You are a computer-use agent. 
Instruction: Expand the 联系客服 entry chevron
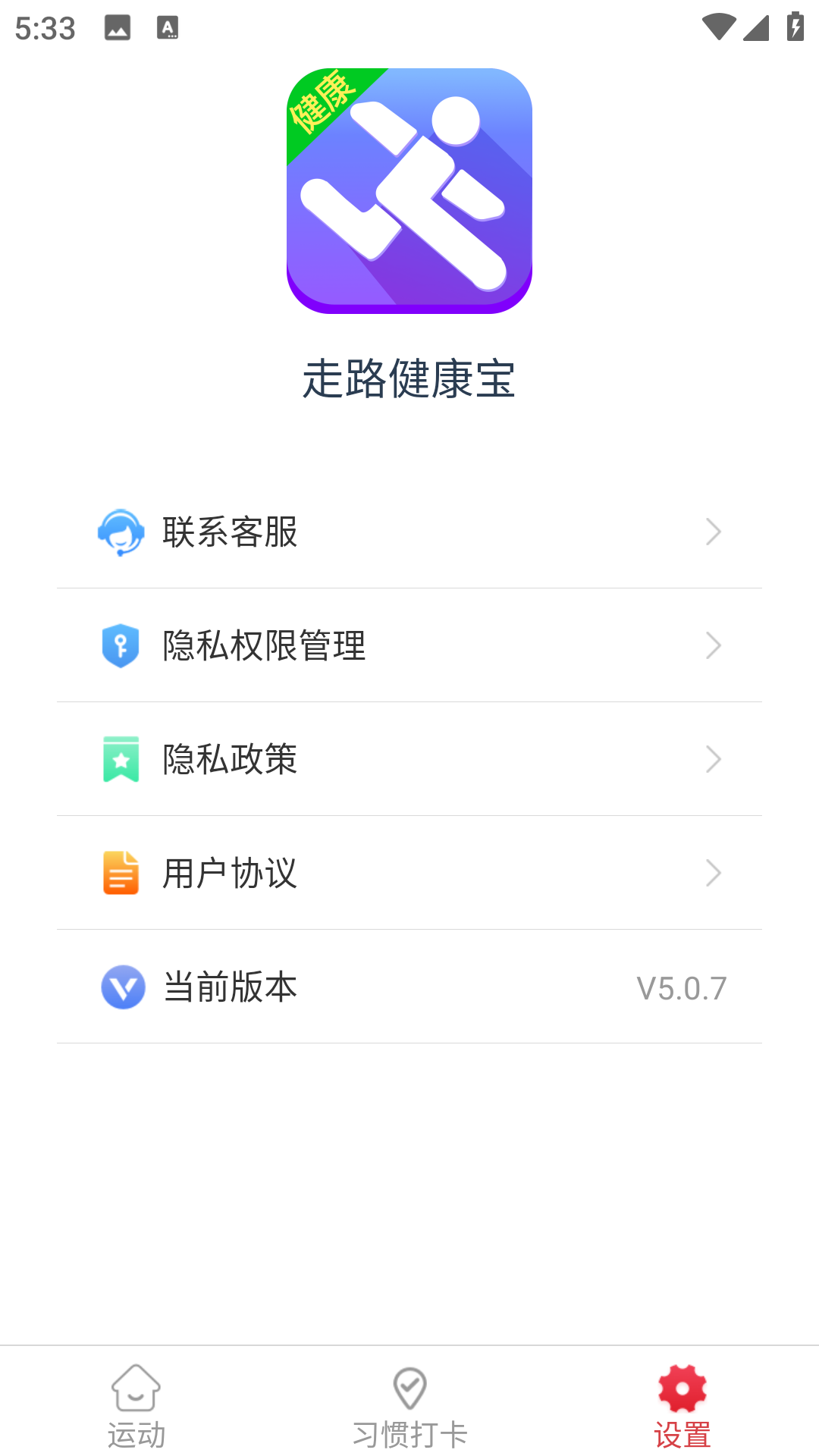(x=711, y=532)
